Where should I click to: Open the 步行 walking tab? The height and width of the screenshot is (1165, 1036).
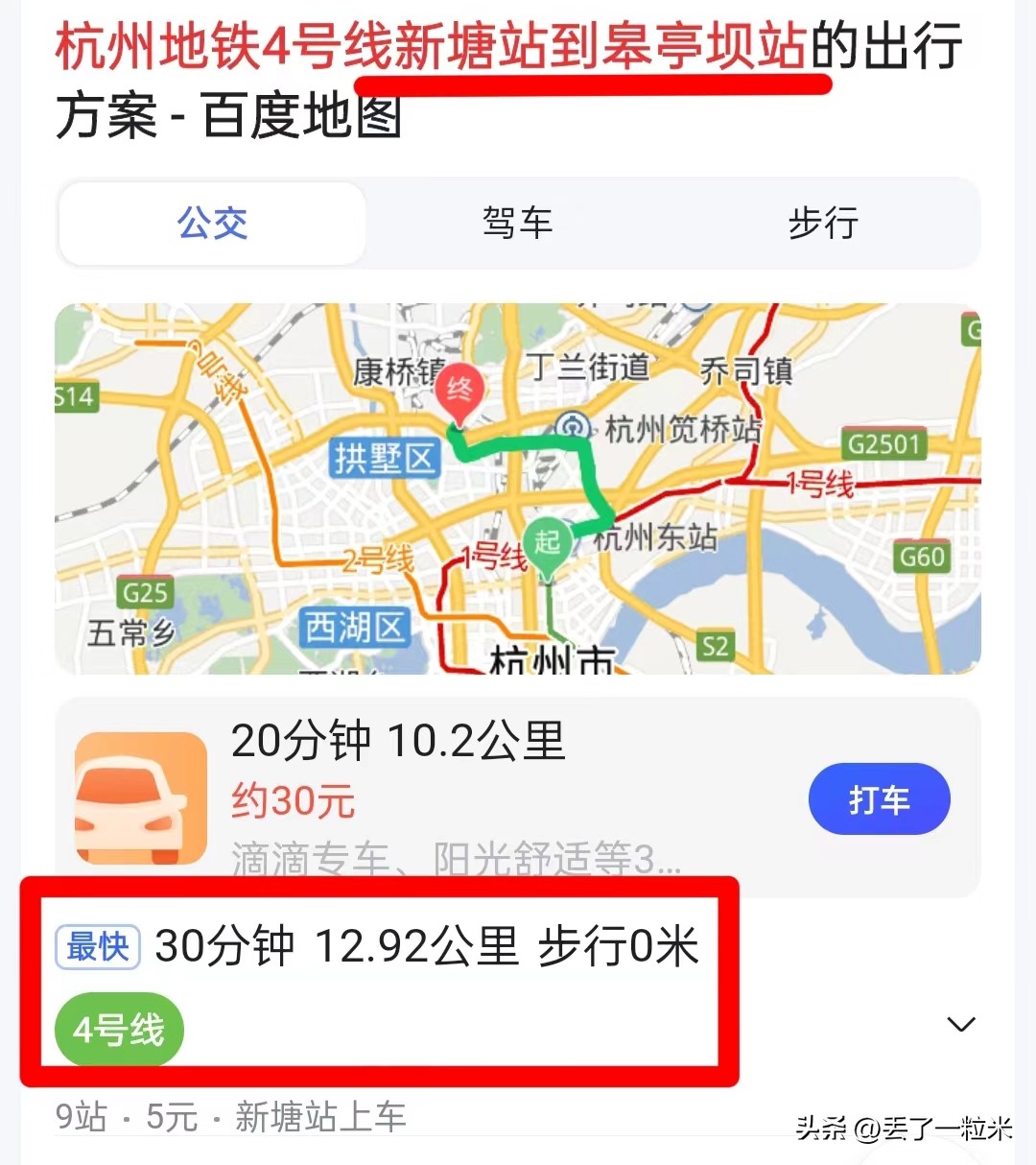(x=822, y=223)
